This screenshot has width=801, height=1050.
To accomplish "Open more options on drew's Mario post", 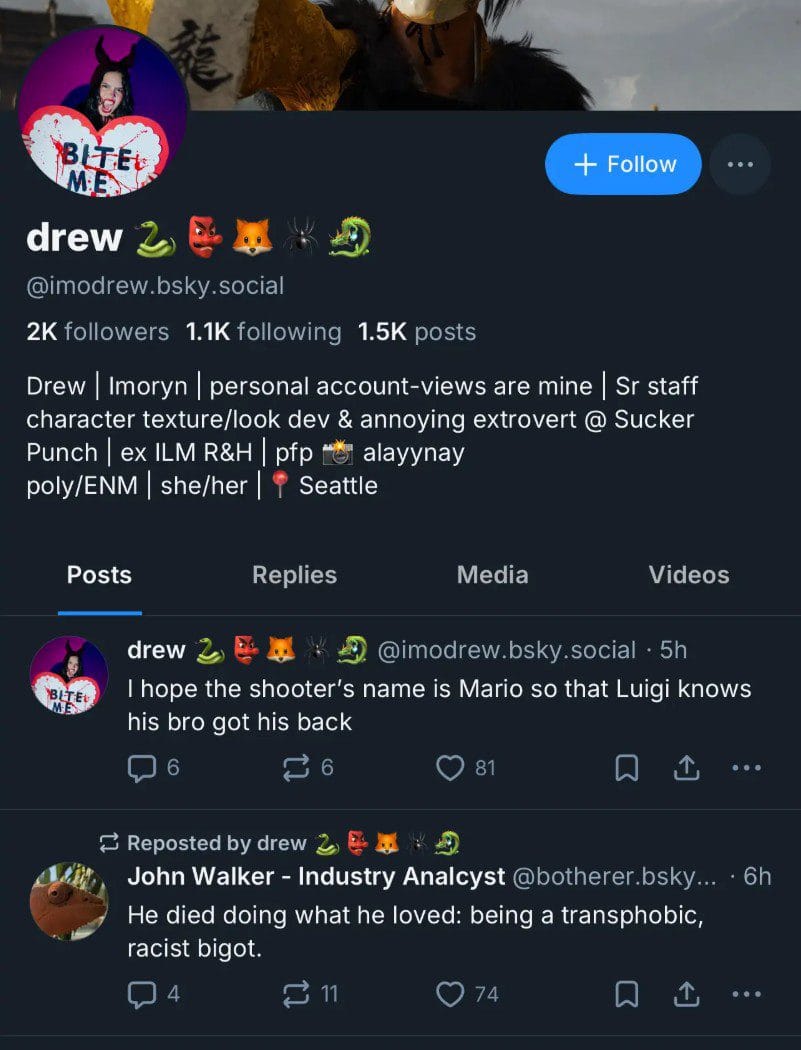I will pos(746,768).
